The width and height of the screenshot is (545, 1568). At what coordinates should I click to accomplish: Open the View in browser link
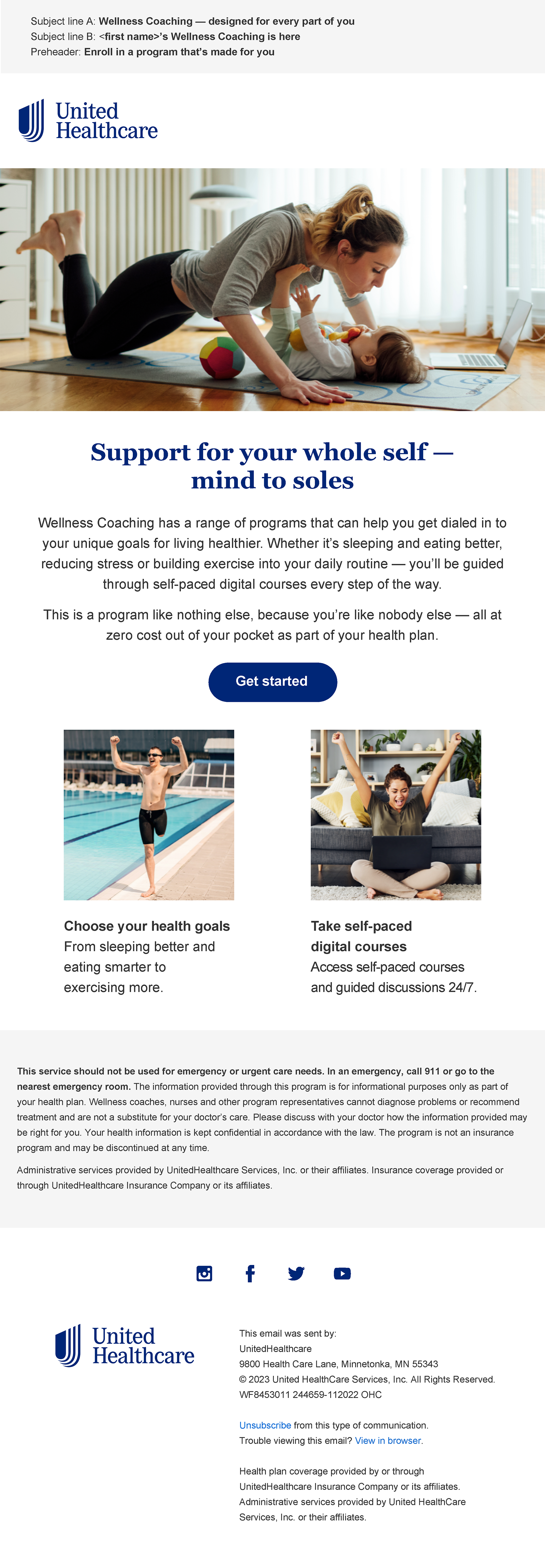(388, 1440)
